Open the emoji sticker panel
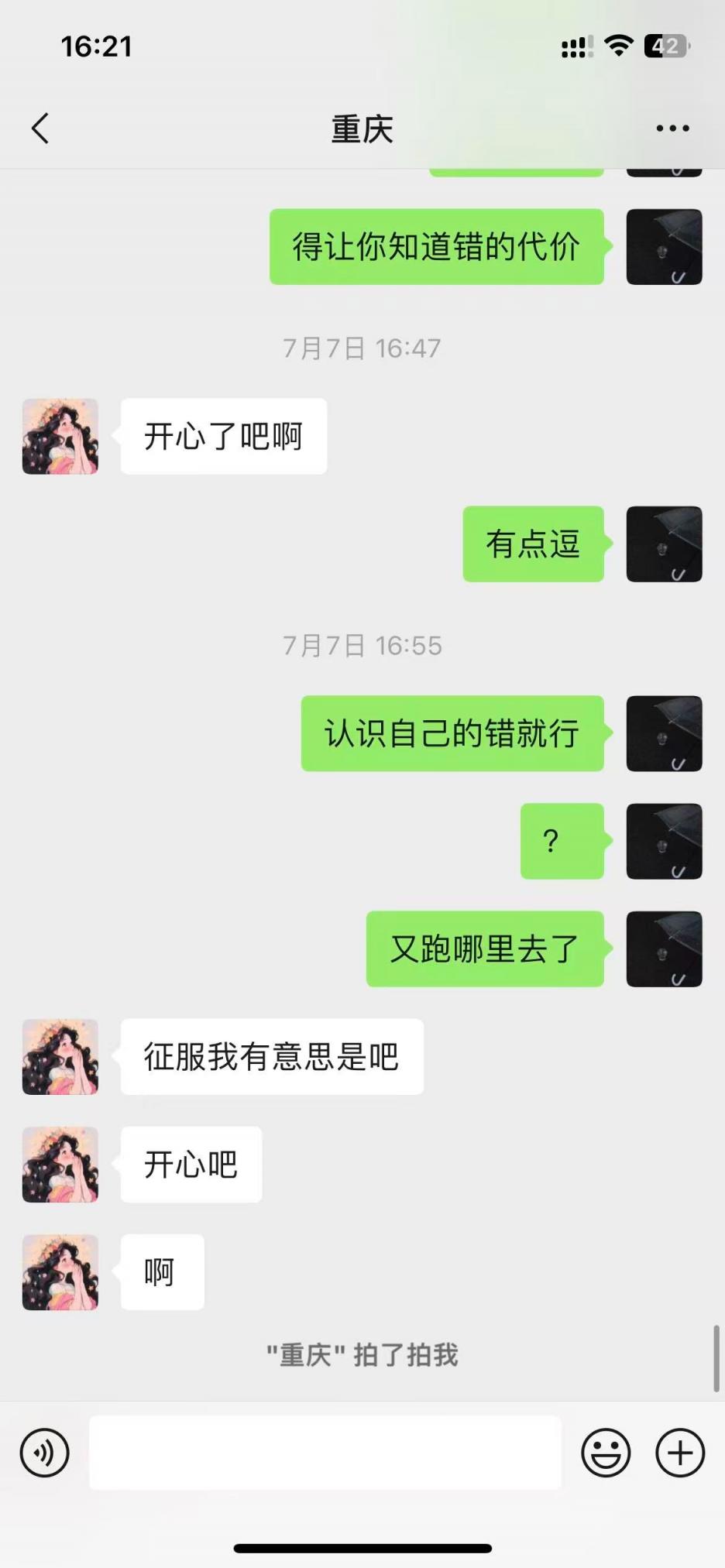The width and height of the screenshot is (725, 1568). (x=606, y=1452)
